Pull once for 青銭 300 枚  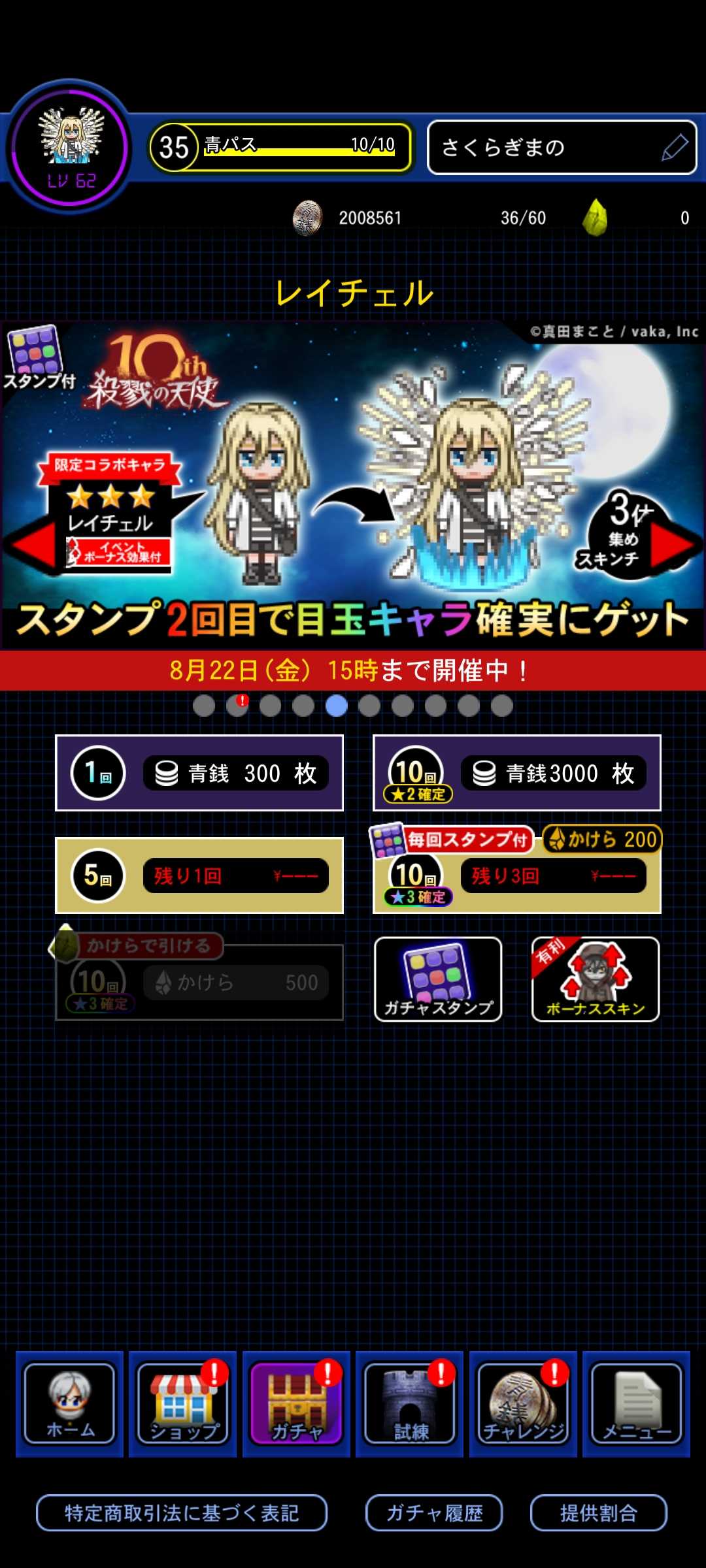point(199,773)
